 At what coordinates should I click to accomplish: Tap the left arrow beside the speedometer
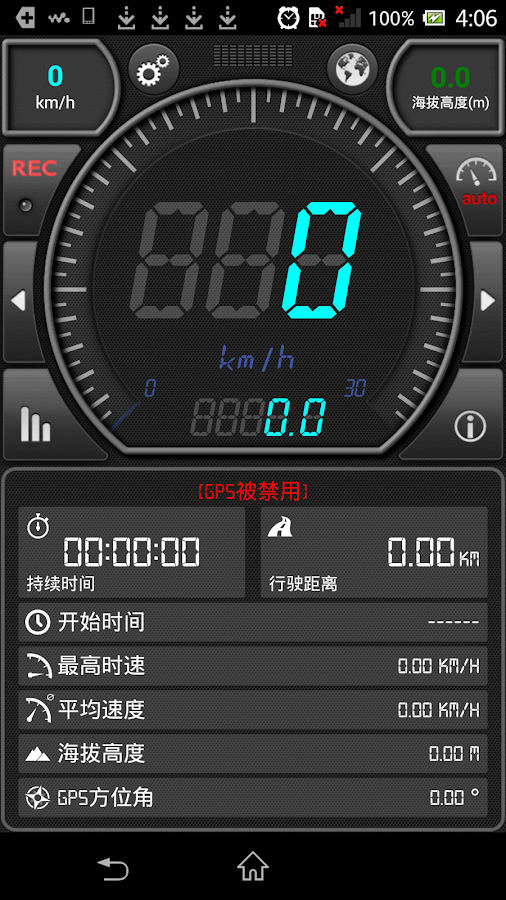point(19,301)
